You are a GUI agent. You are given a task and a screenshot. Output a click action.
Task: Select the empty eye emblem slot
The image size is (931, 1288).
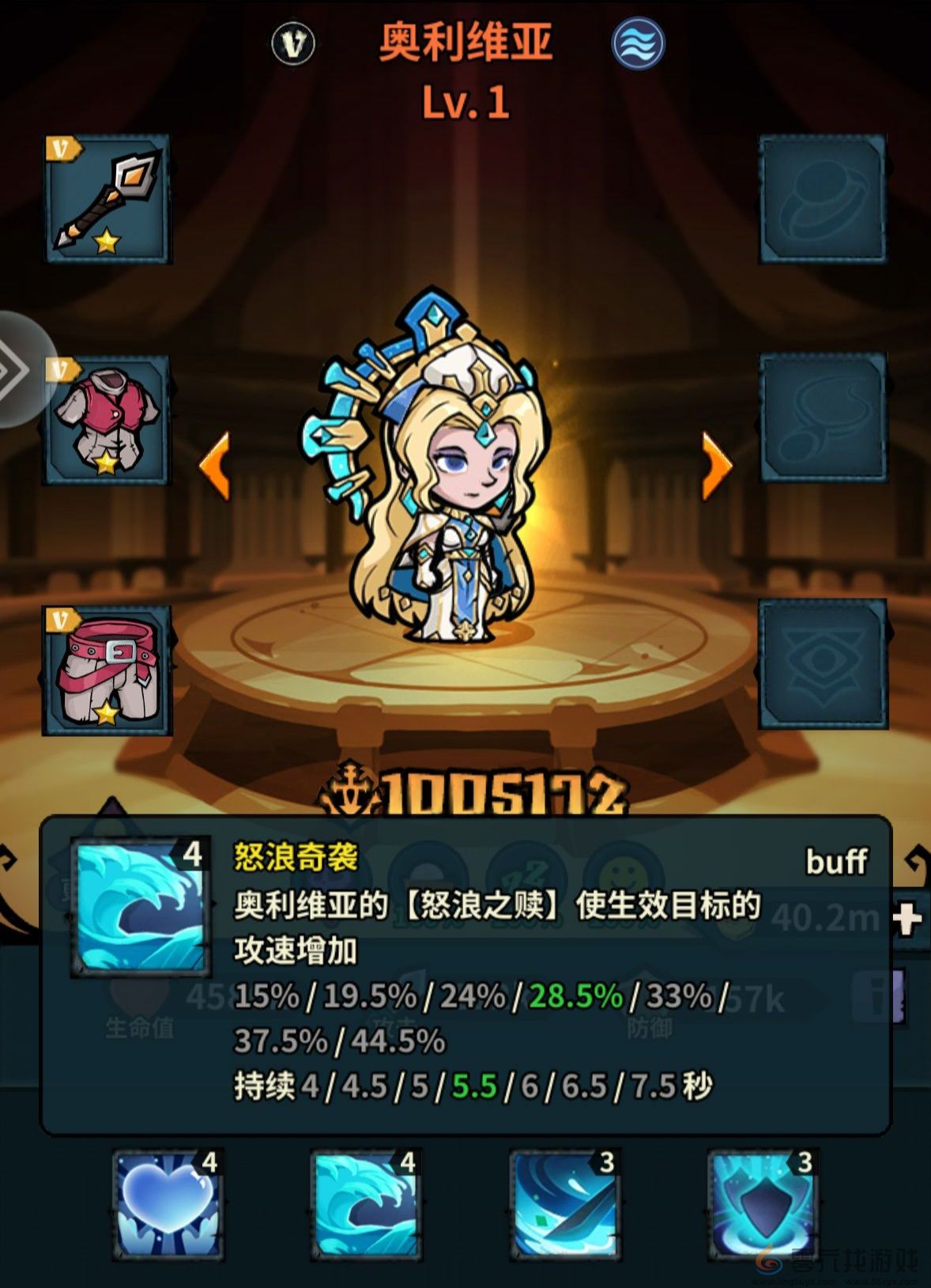[x=823, y=663]
